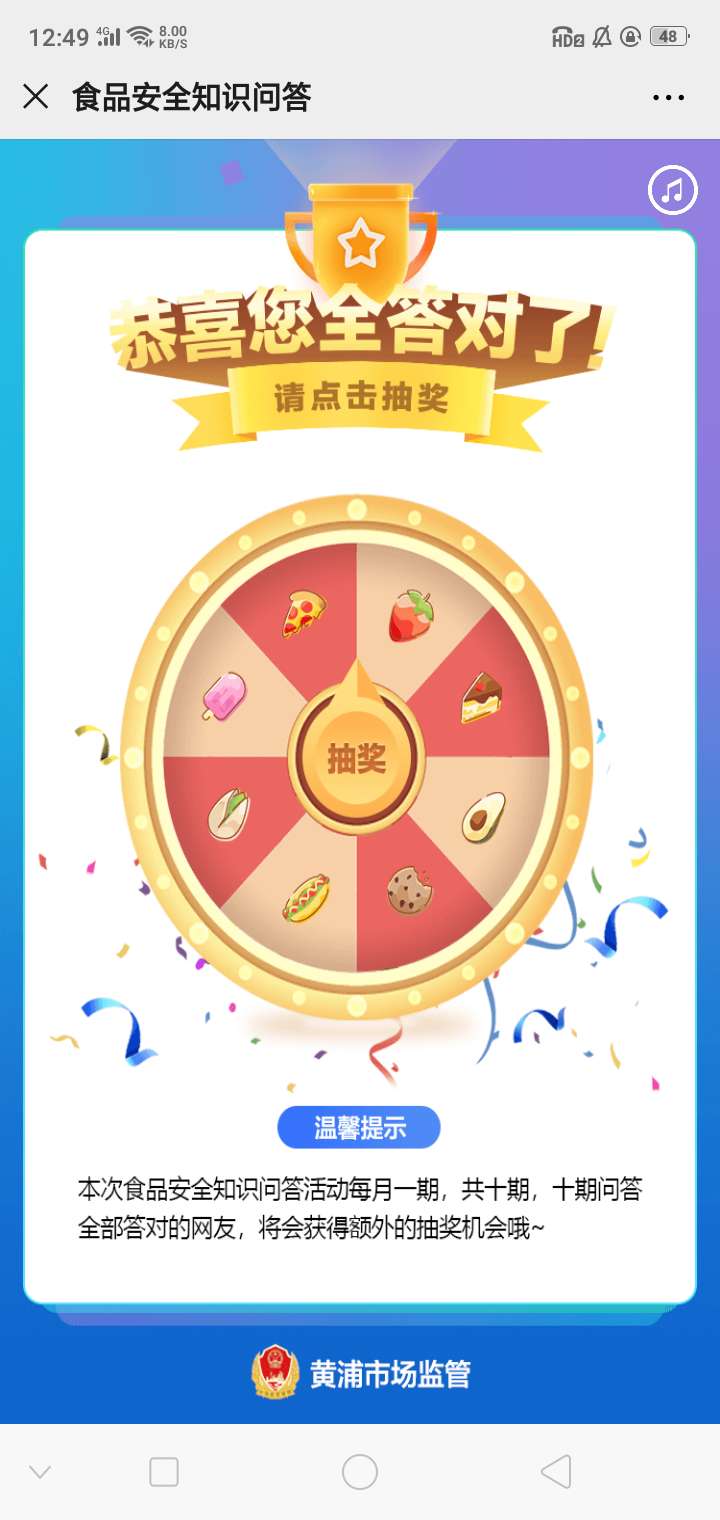Go back with the system back button
Screen dimensions: 720x1520
(x=555, y=1472)
